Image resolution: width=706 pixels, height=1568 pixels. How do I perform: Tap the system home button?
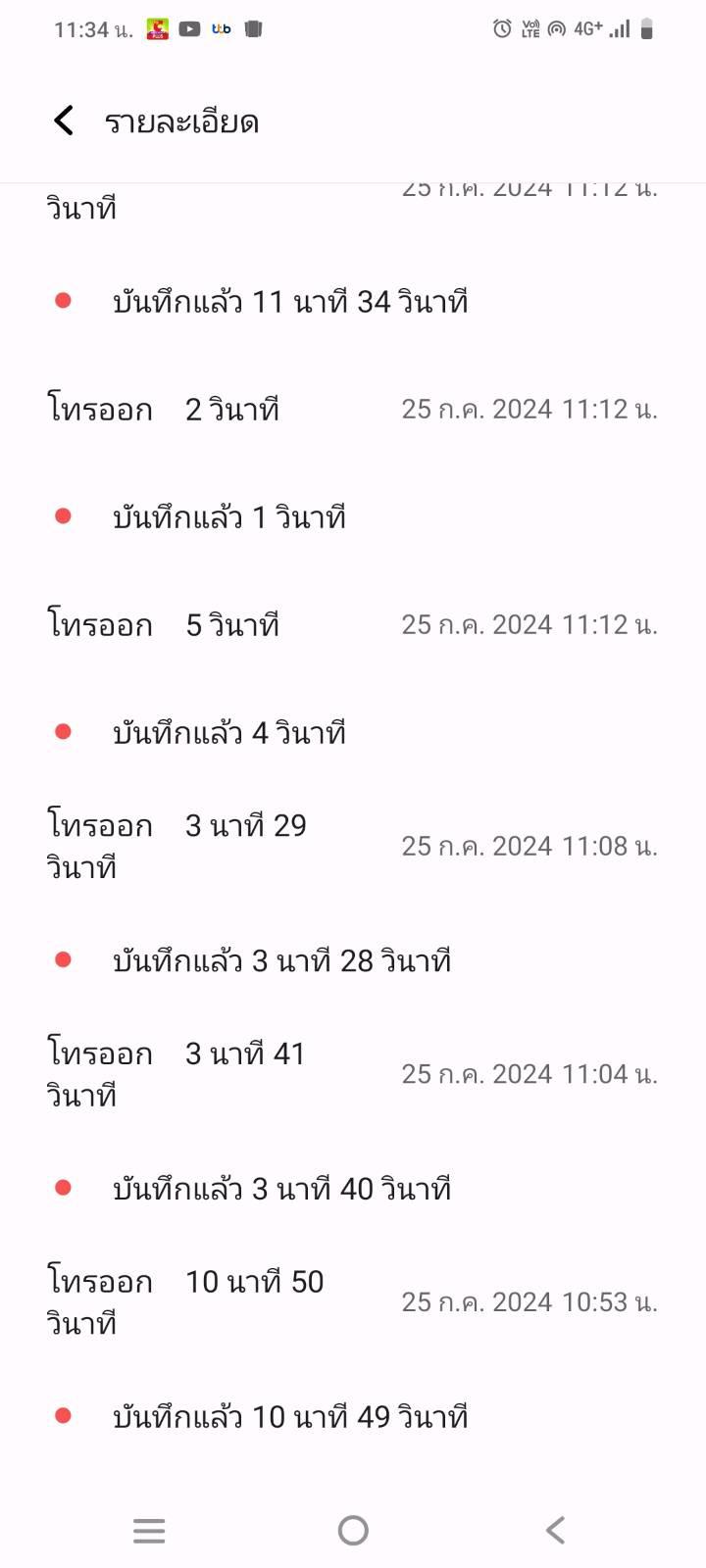pyautogui.click(x=353, y=1530)
